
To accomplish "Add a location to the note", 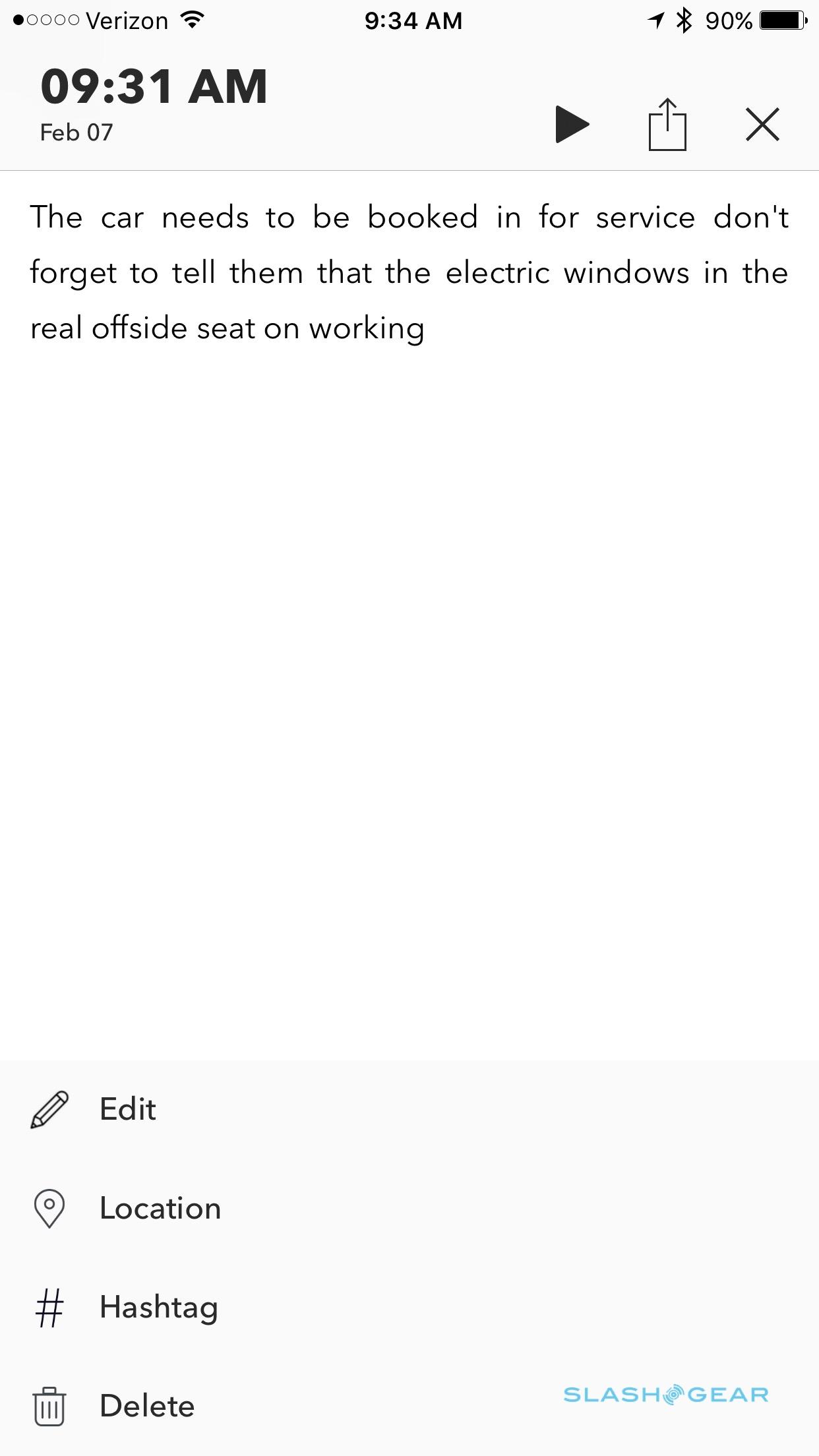I will (x=159, y=1208).
